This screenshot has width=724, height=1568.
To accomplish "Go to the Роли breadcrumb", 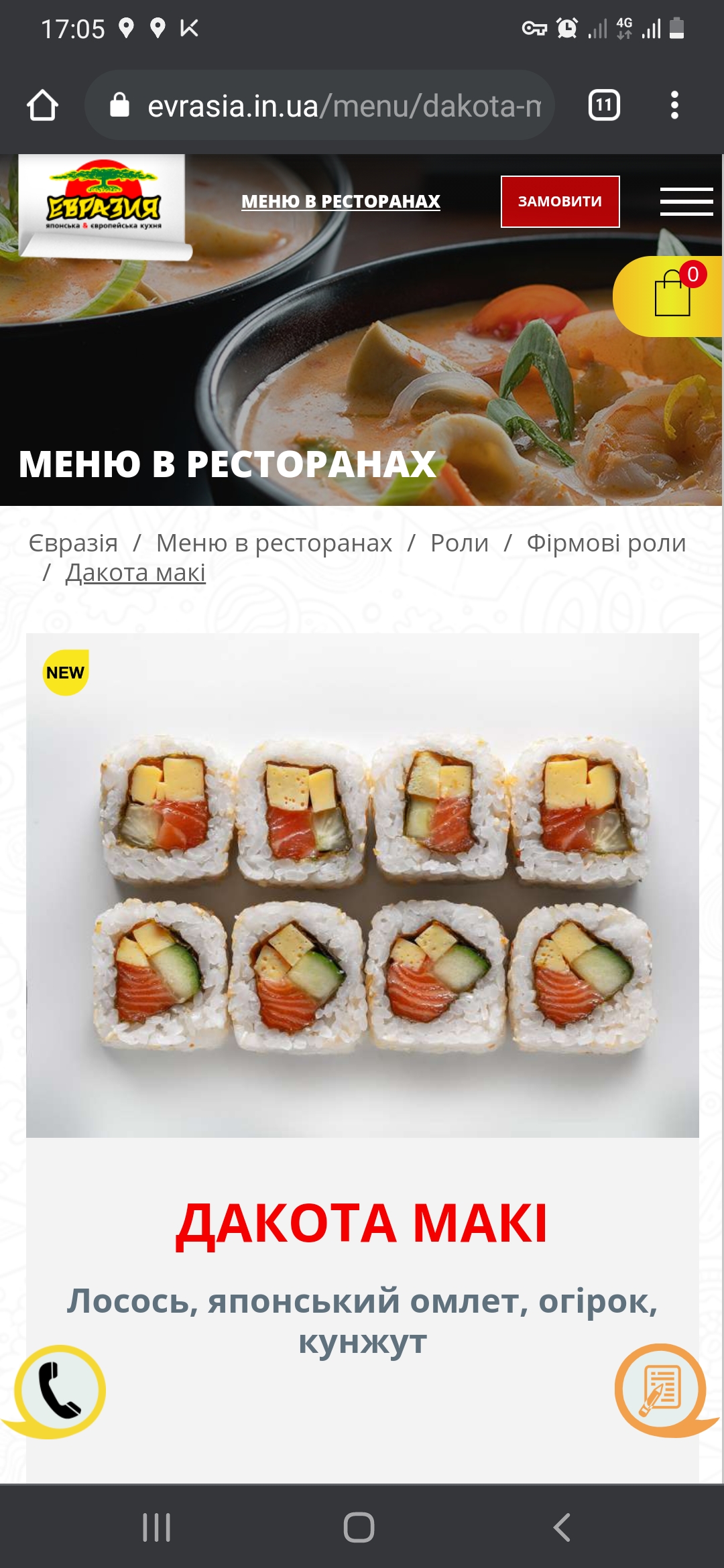I will coord(459,543).
